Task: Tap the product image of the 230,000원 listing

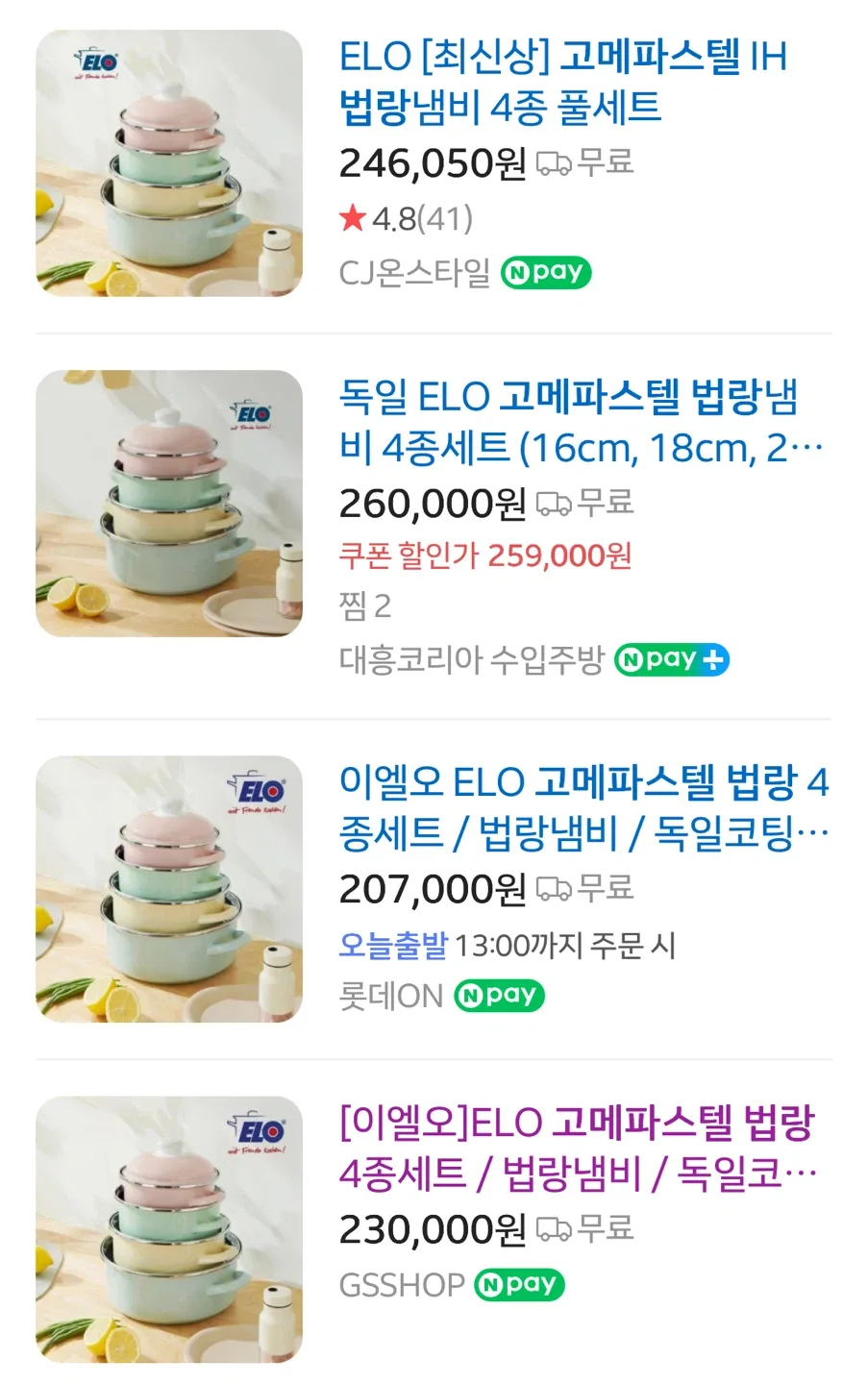Action: [169, 1229]
